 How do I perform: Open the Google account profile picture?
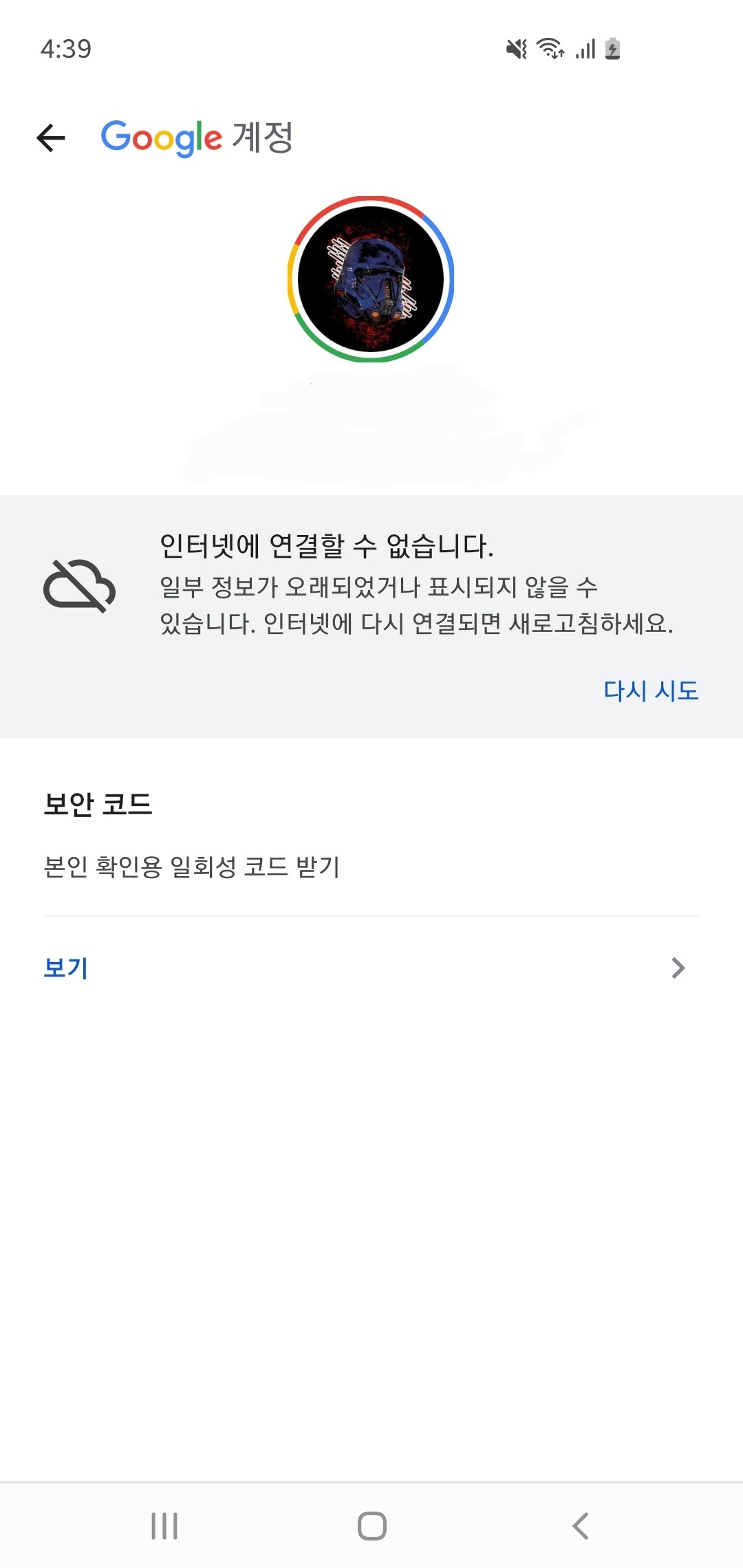(371, 274)
